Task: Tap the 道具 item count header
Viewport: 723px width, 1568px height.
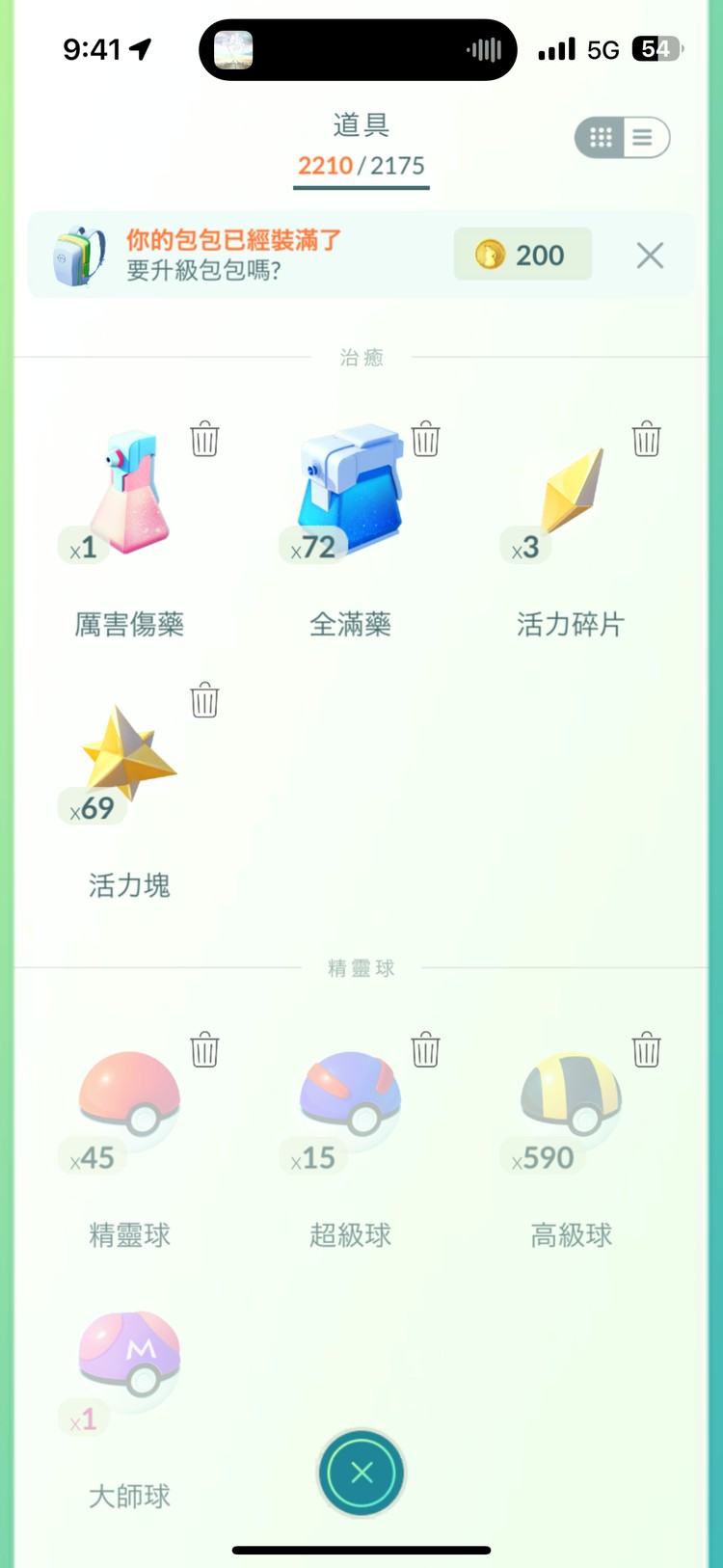Action: coord(361,145)
